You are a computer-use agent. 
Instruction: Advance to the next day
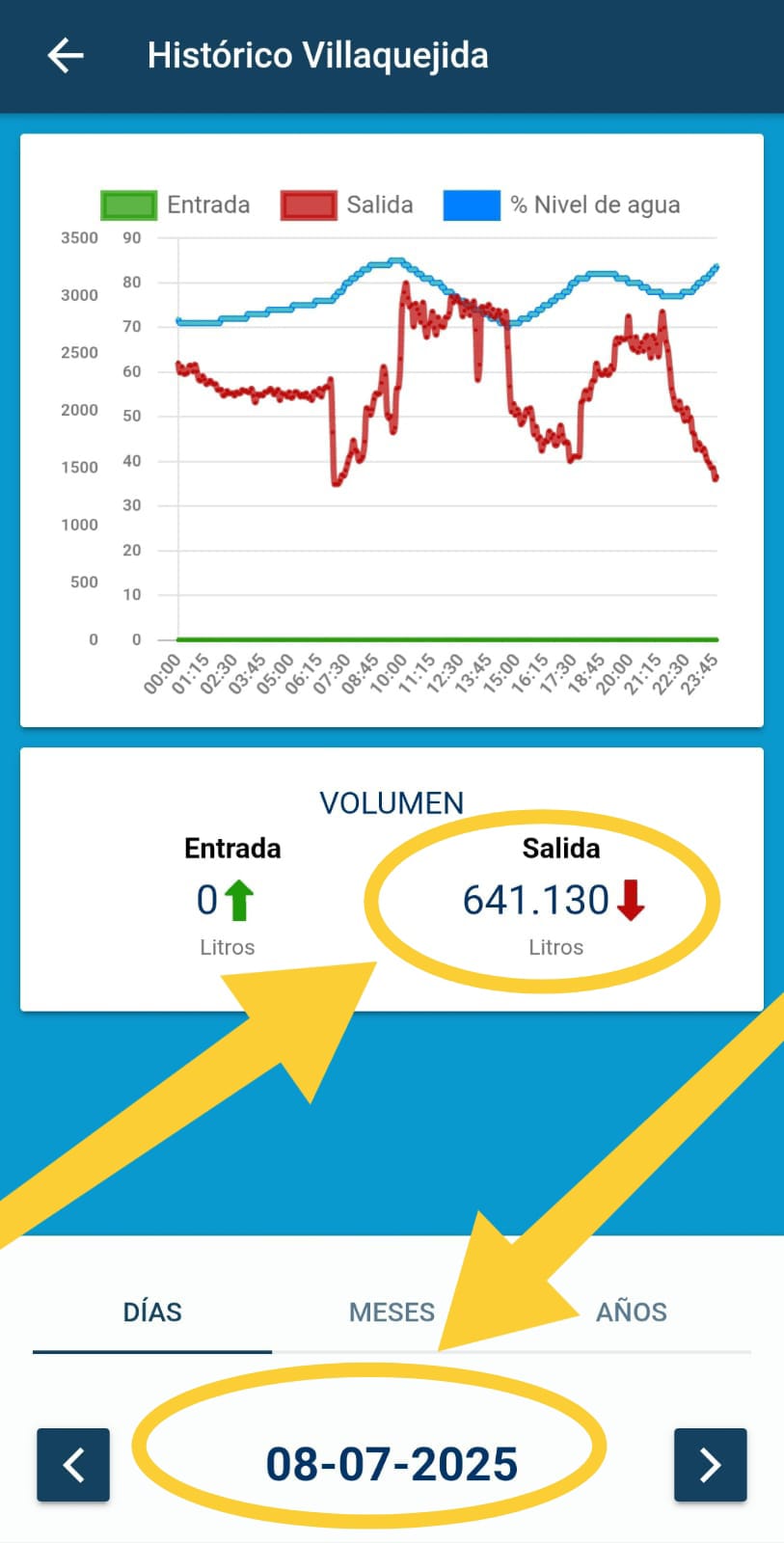coord(711,1465)
